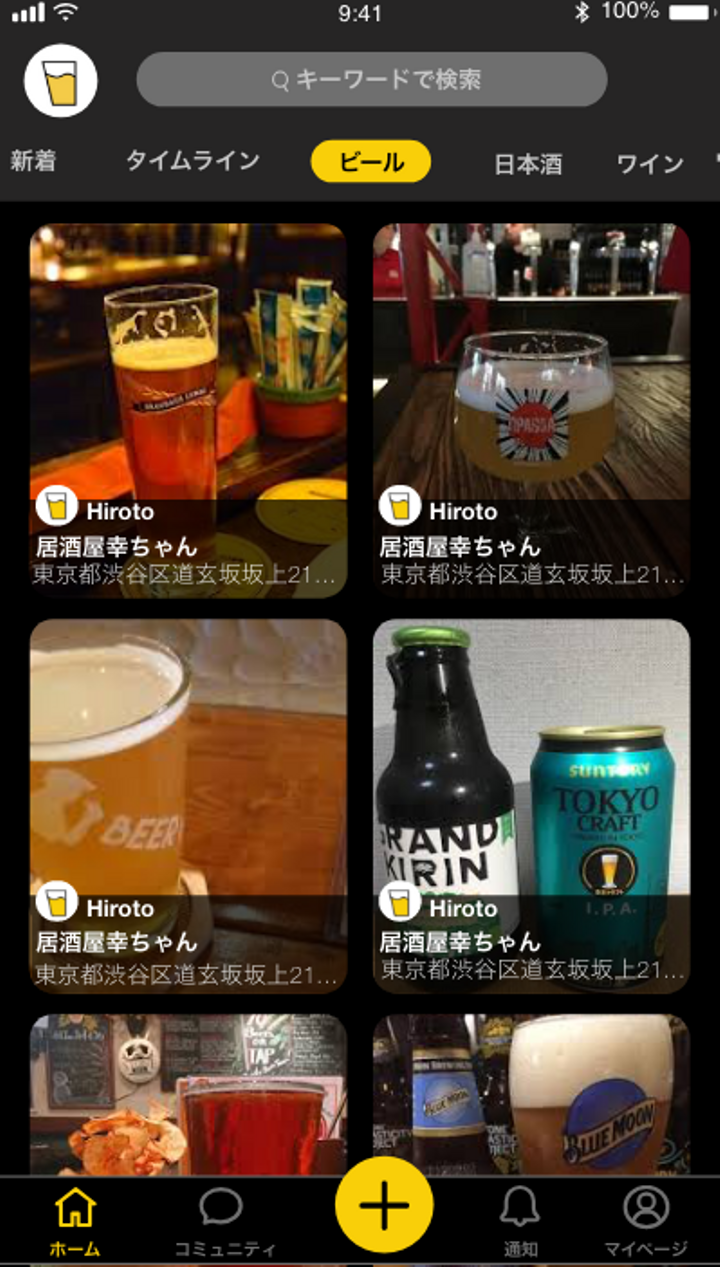Switch to the タイムライン tab
Image resolution: width=720 pixels, height=1267 pixels.
pyautogui.click(x=192, y=161)
